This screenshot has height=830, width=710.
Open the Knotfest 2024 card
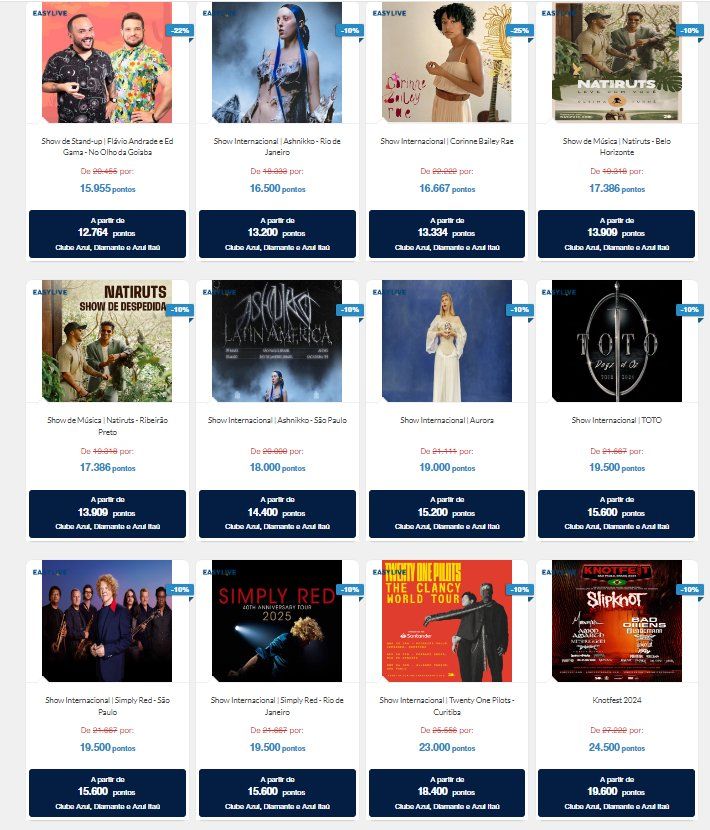point(617,621)
